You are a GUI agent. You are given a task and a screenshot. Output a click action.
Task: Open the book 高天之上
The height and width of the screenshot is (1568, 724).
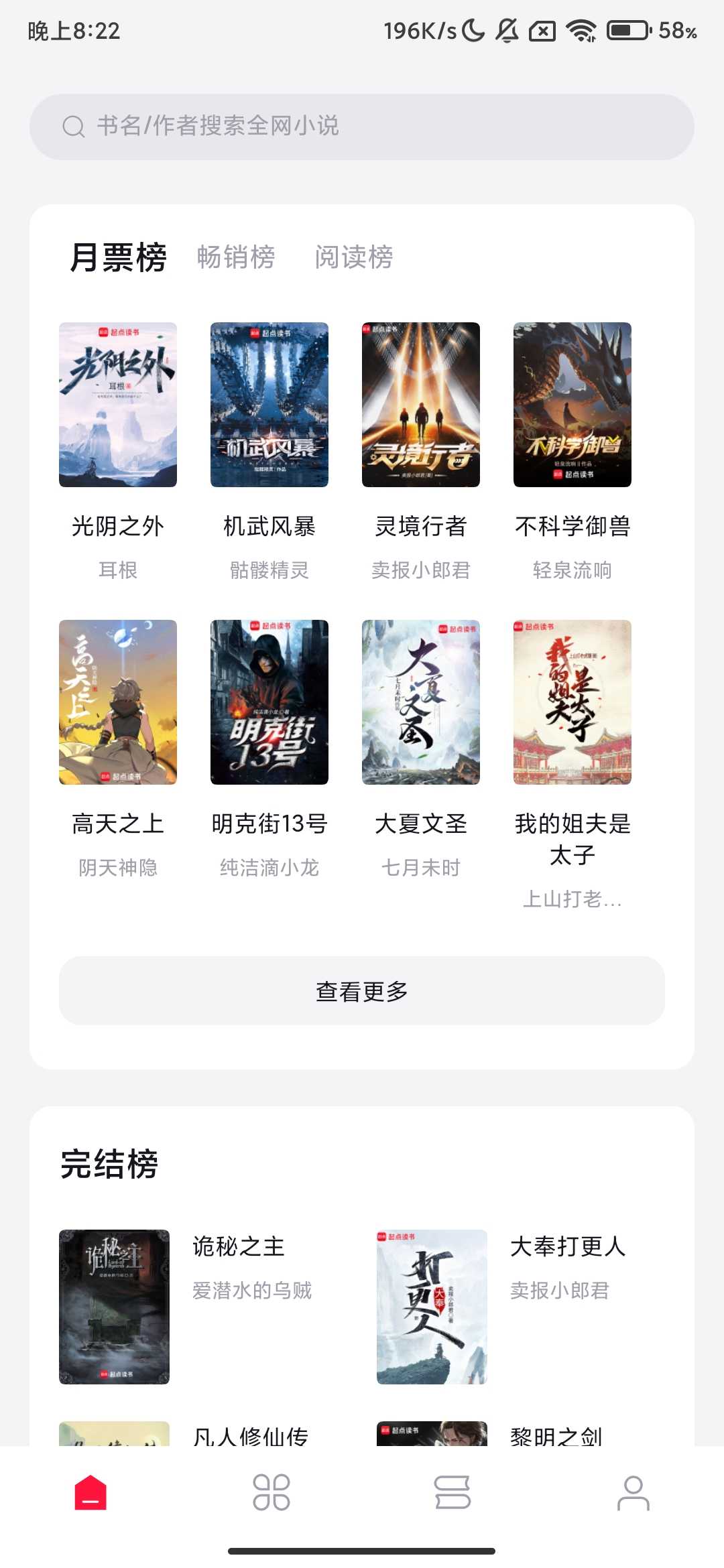click(x=118, y=702)
